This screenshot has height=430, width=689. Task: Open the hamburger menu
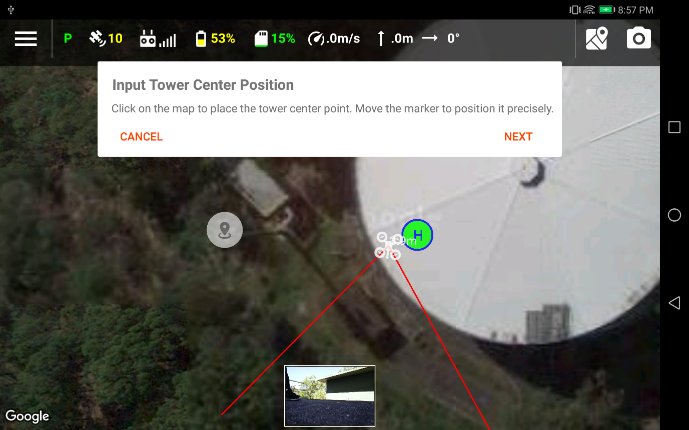click(25, 39)
